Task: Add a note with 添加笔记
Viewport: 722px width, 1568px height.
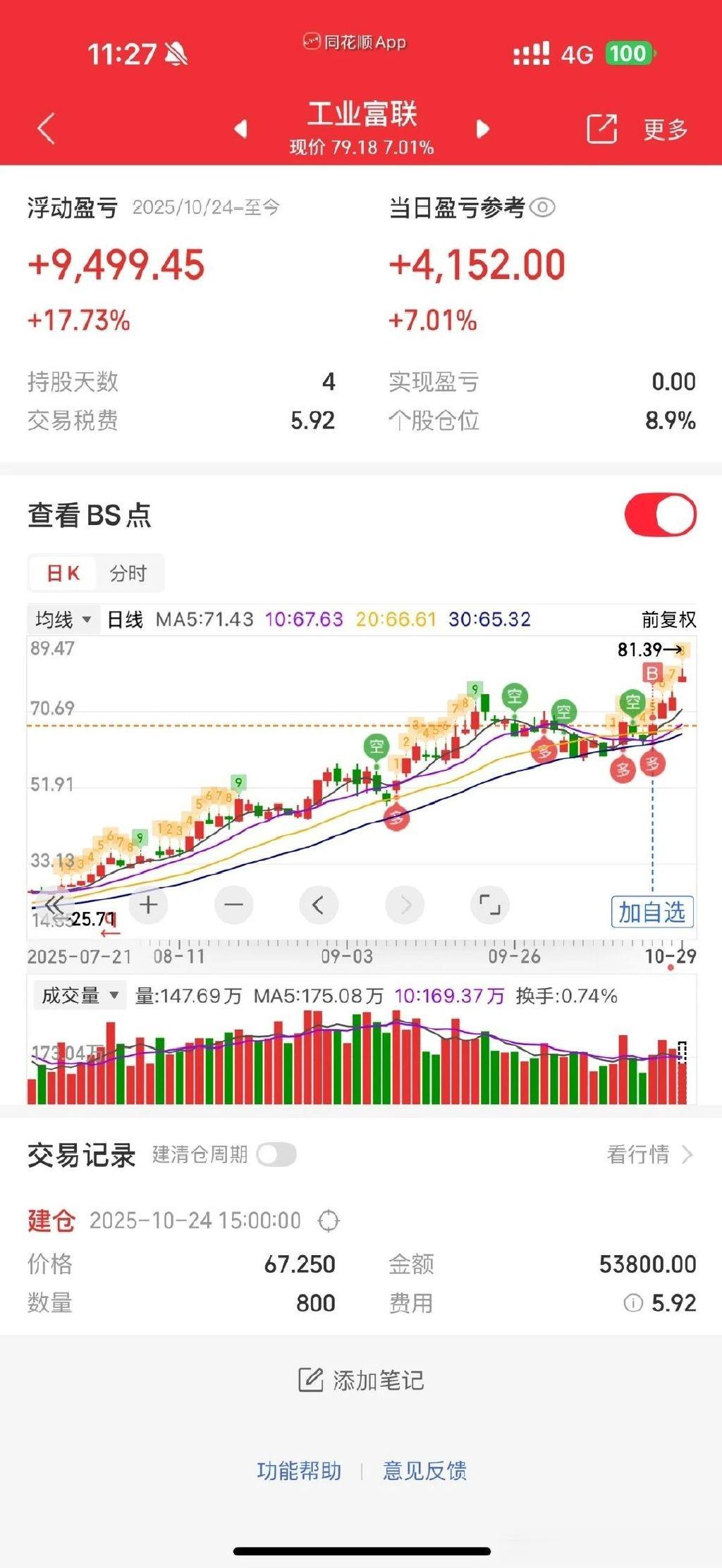Action: pos(361,1381)
